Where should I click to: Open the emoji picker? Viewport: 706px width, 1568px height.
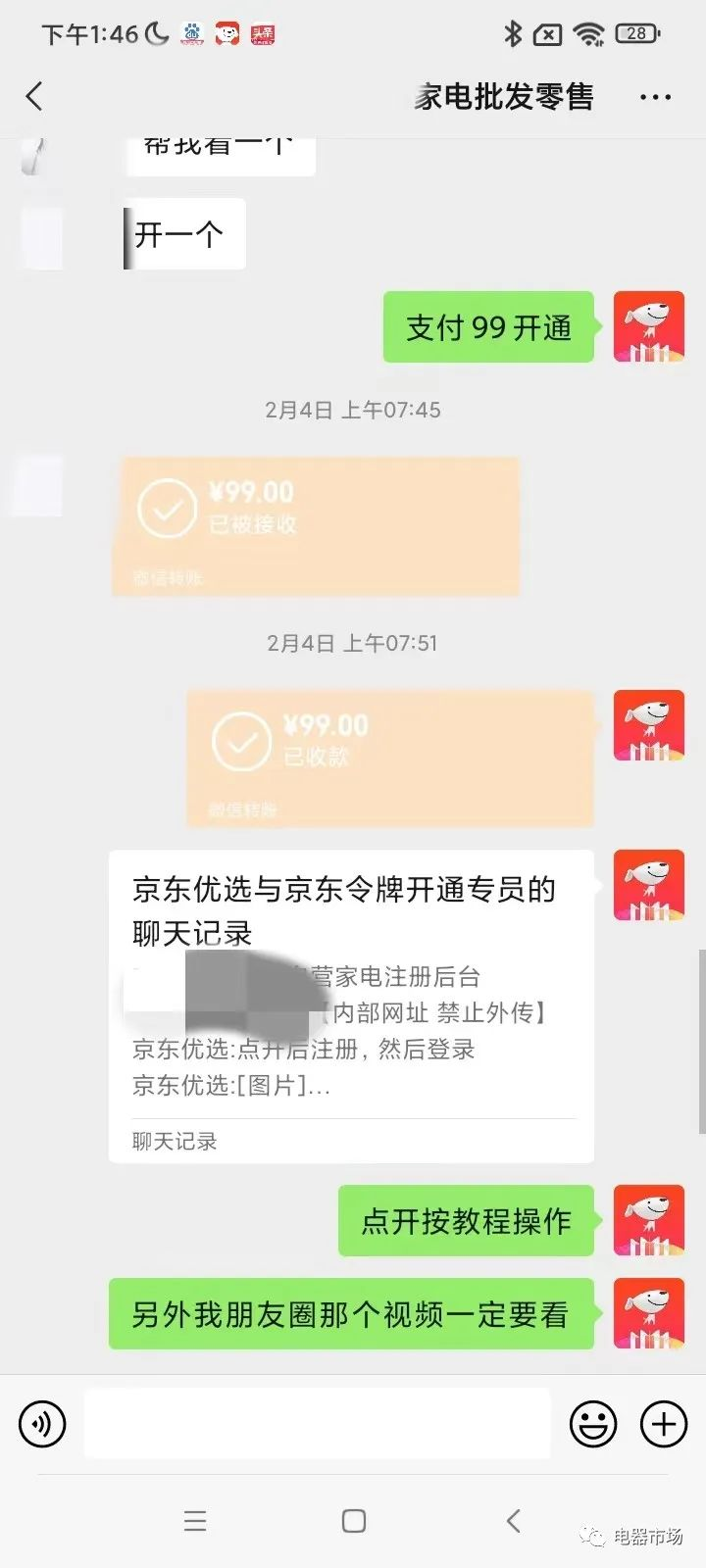593,1423
